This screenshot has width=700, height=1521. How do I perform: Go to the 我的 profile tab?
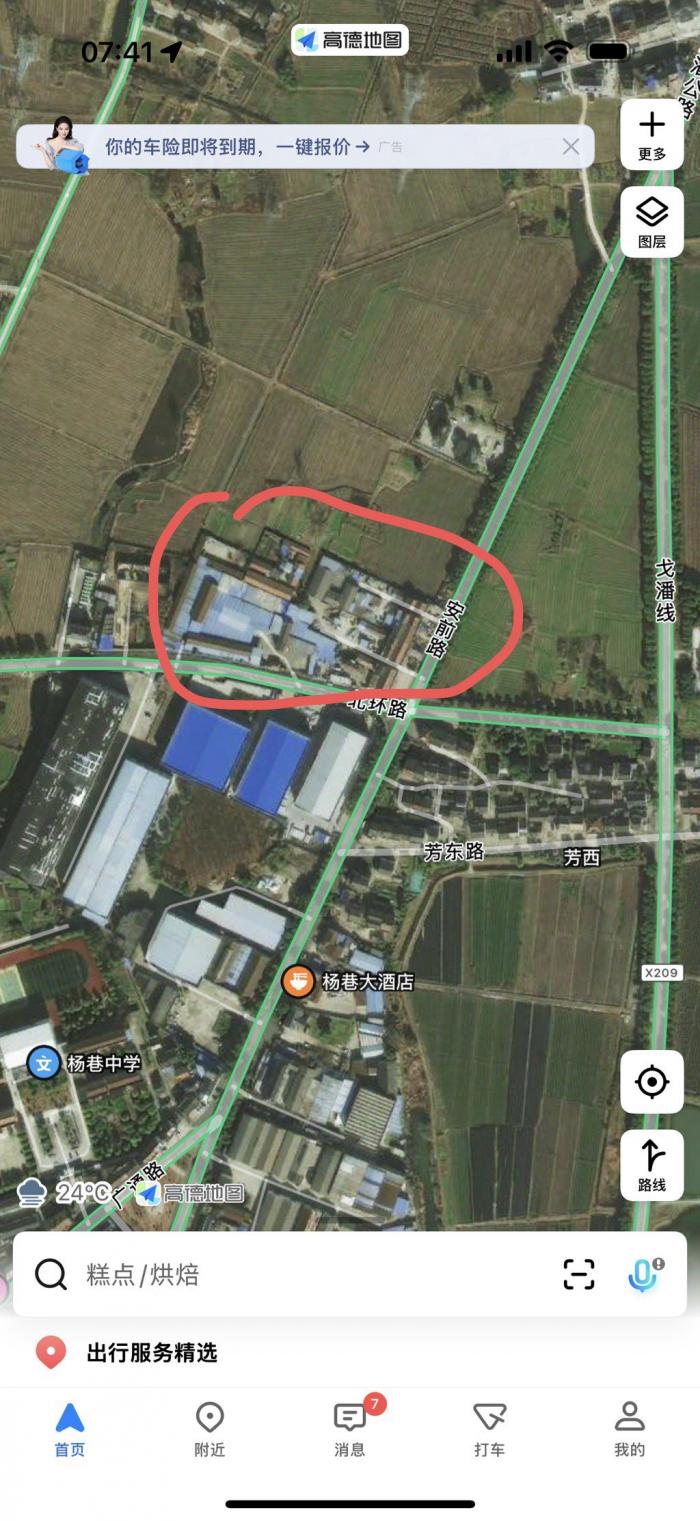pos(630,1429)
